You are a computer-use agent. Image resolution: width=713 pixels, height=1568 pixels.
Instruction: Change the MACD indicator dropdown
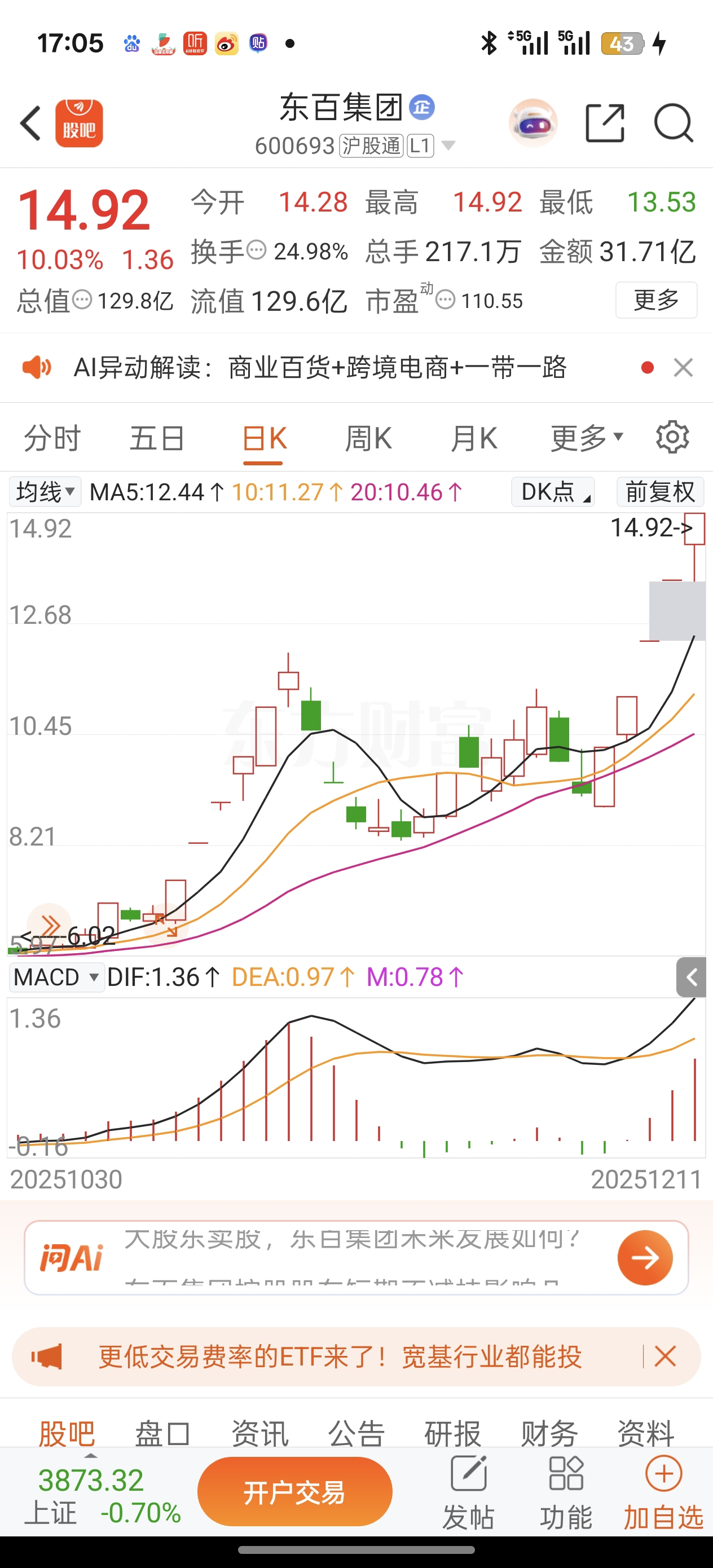(x=56, y=977)
